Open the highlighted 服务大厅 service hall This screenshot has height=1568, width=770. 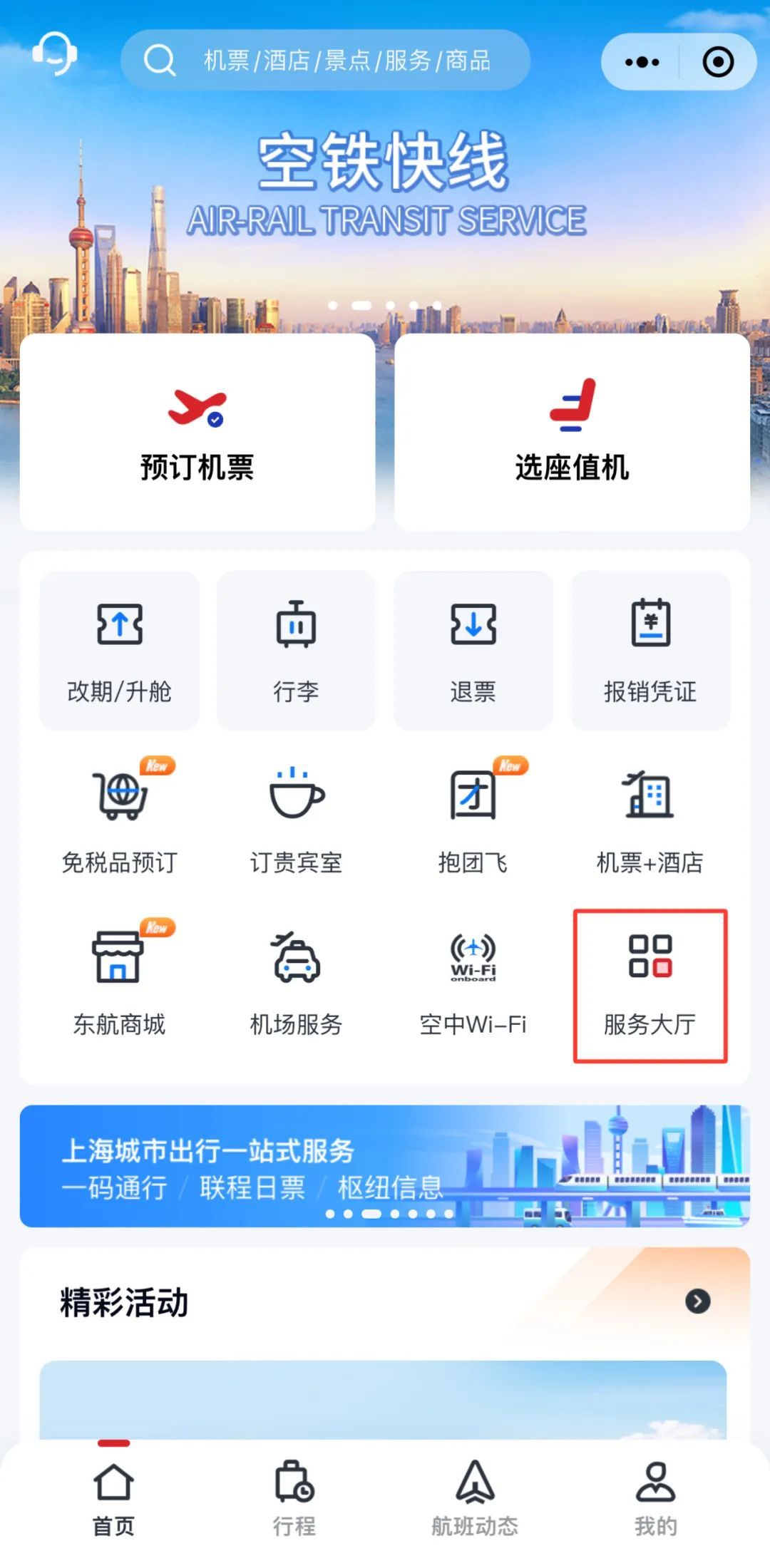(x=650, y=984)
